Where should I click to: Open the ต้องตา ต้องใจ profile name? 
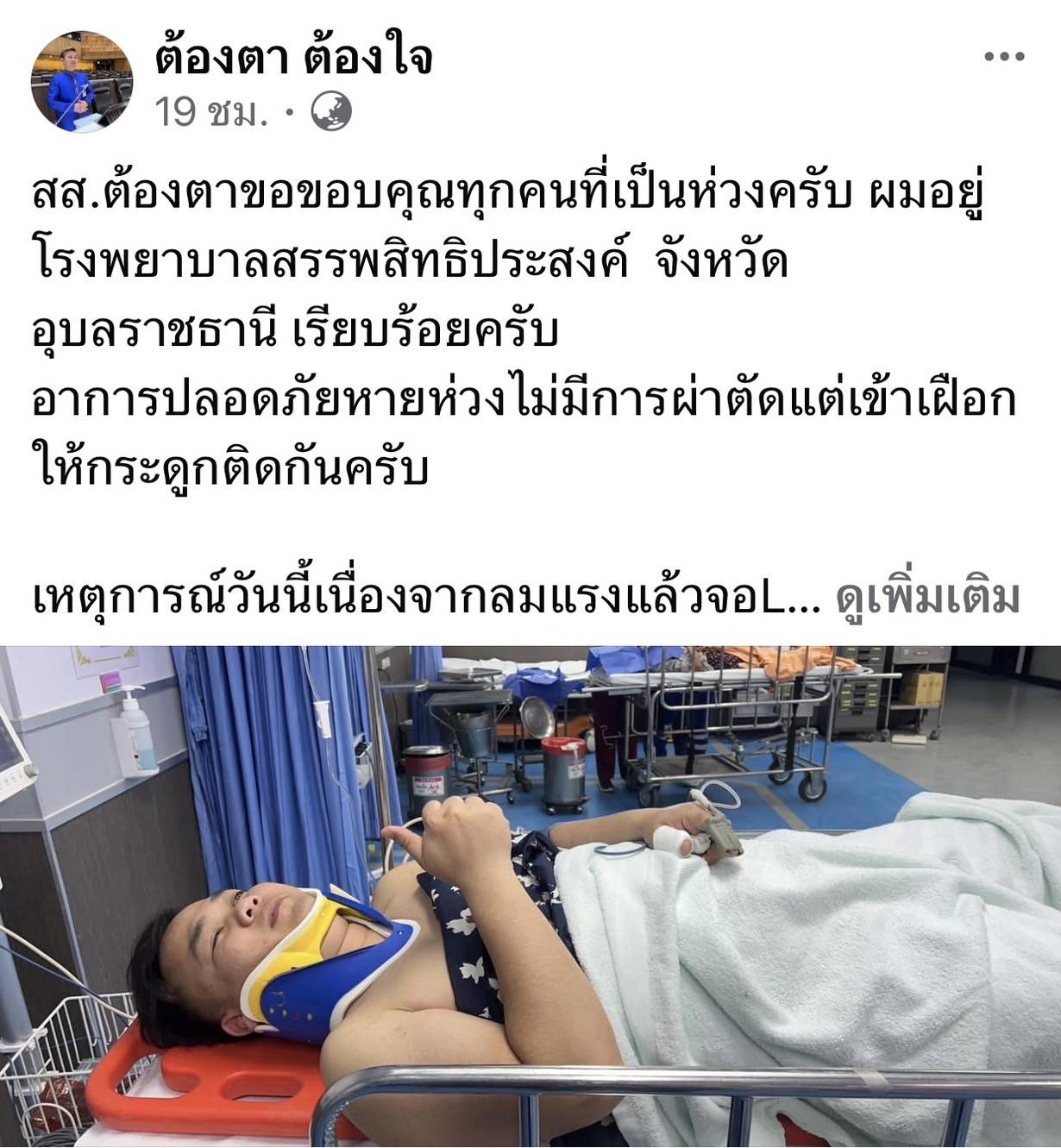[293, 59]
